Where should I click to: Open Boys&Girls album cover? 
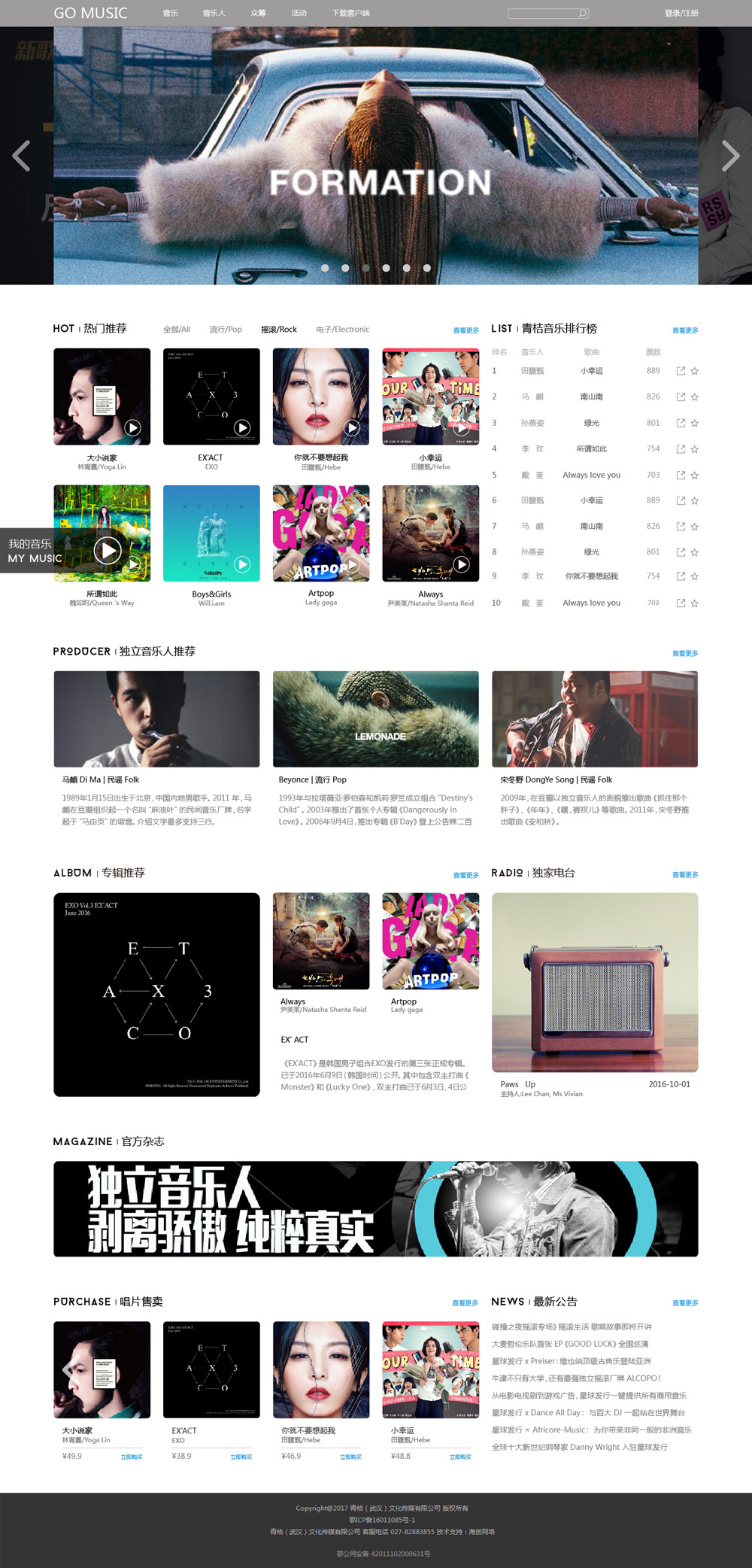point(211,533)
